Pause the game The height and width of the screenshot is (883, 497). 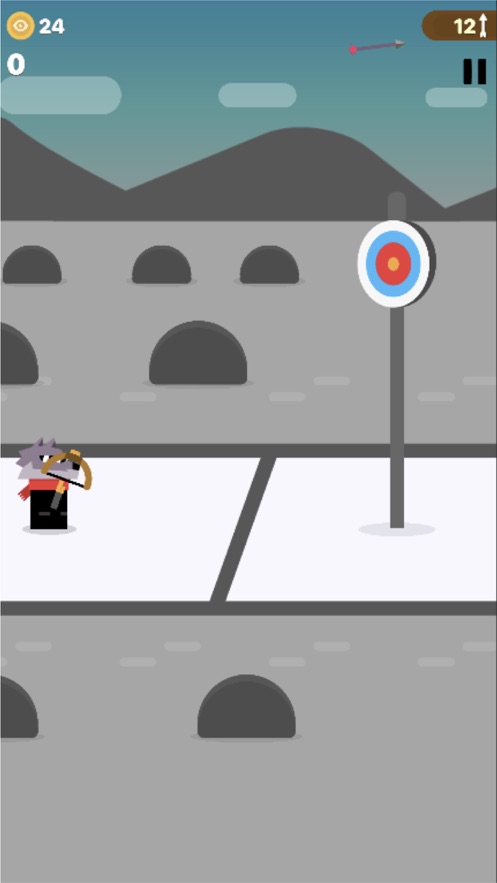click(474, 72)
